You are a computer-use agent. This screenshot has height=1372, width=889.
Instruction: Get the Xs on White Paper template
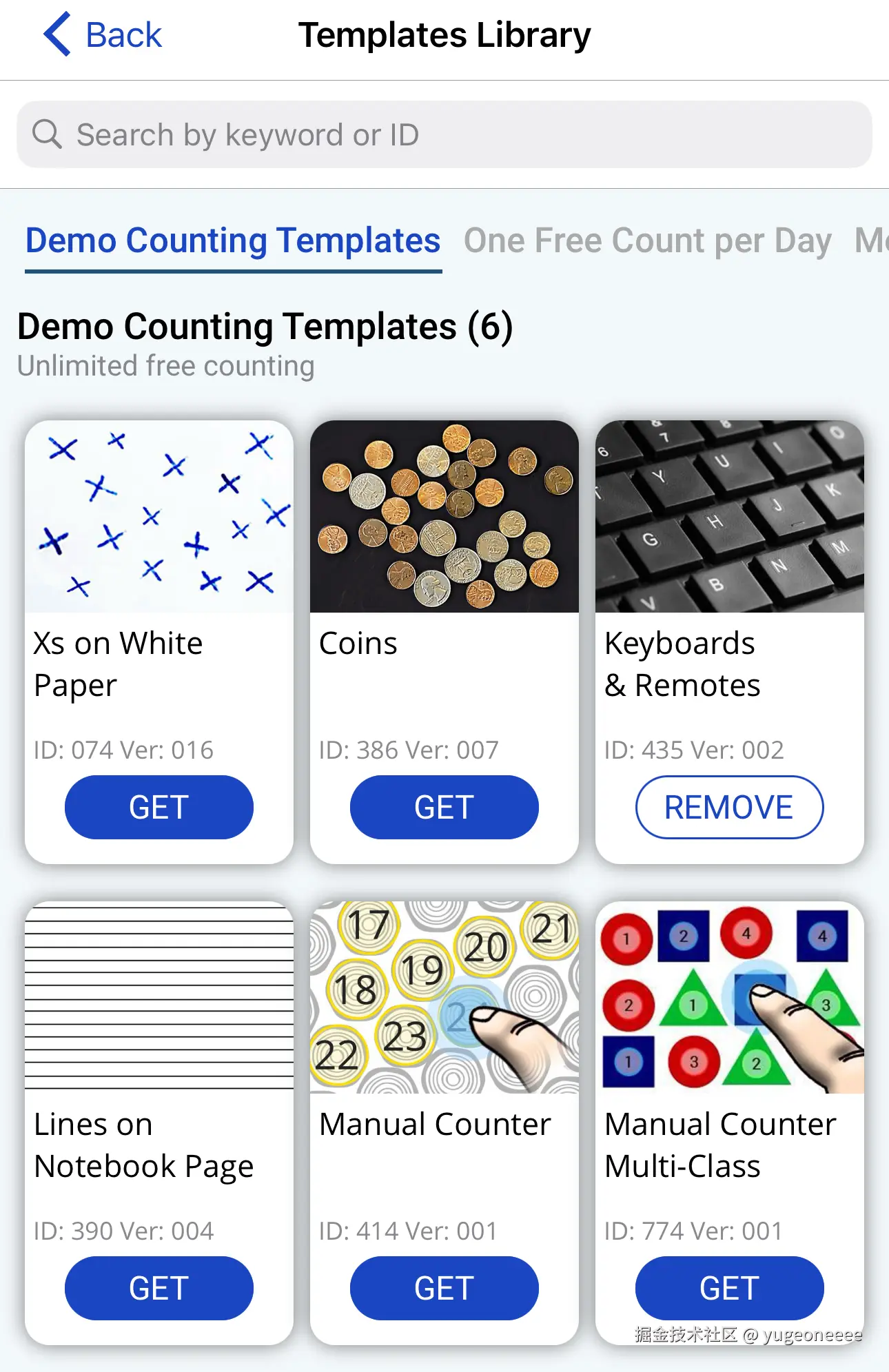[x=159, y=807]
